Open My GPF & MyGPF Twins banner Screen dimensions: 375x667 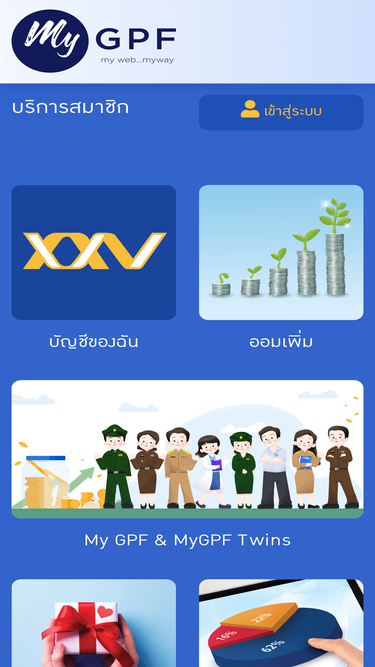[188, 449]
